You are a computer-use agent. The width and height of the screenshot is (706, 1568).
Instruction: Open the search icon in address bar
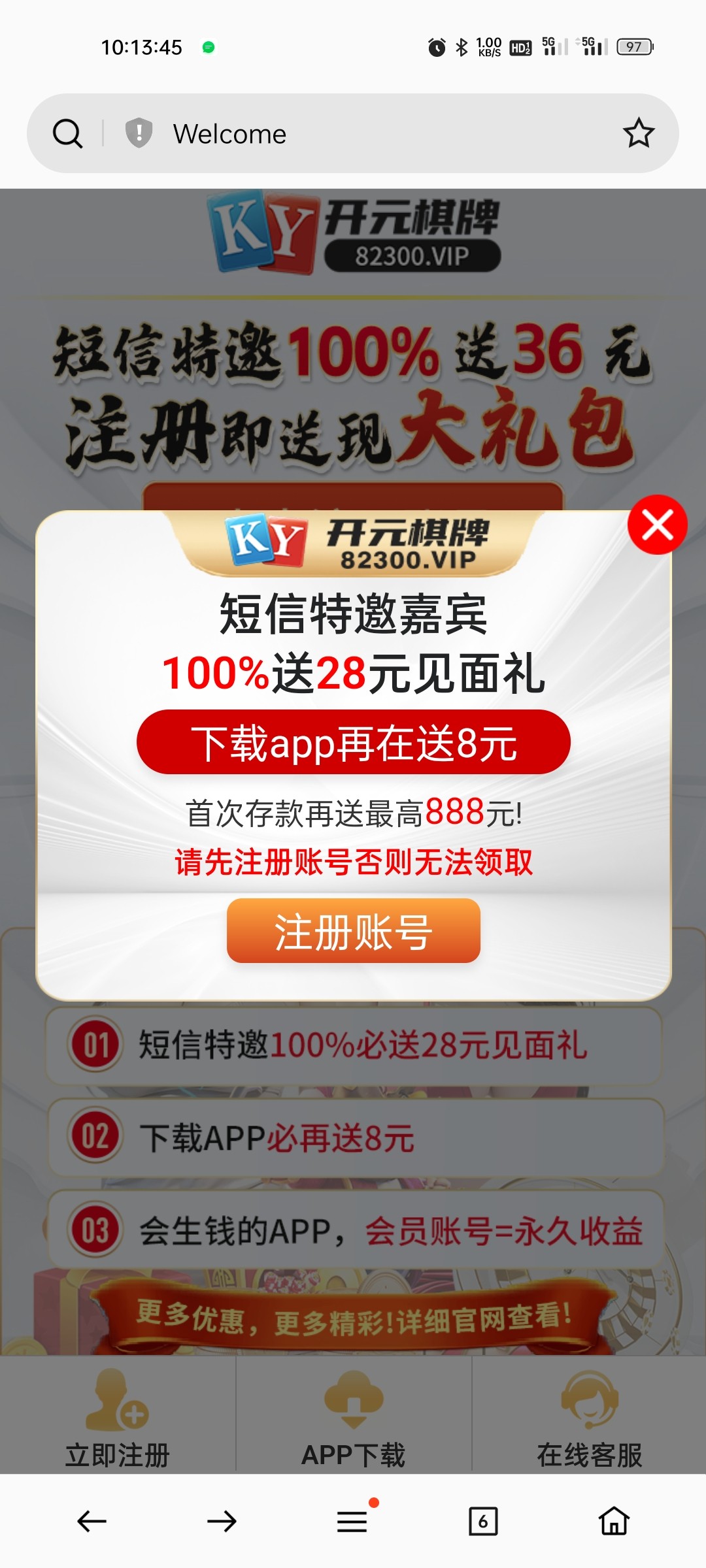point(67,134)
